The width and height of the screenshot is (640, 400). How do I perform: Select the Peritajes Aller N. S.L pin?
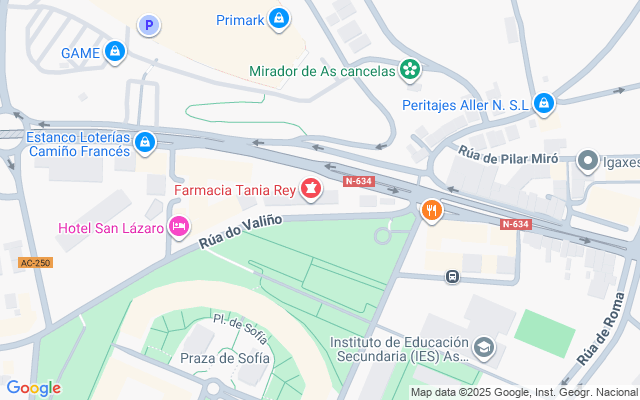point(544,103)
